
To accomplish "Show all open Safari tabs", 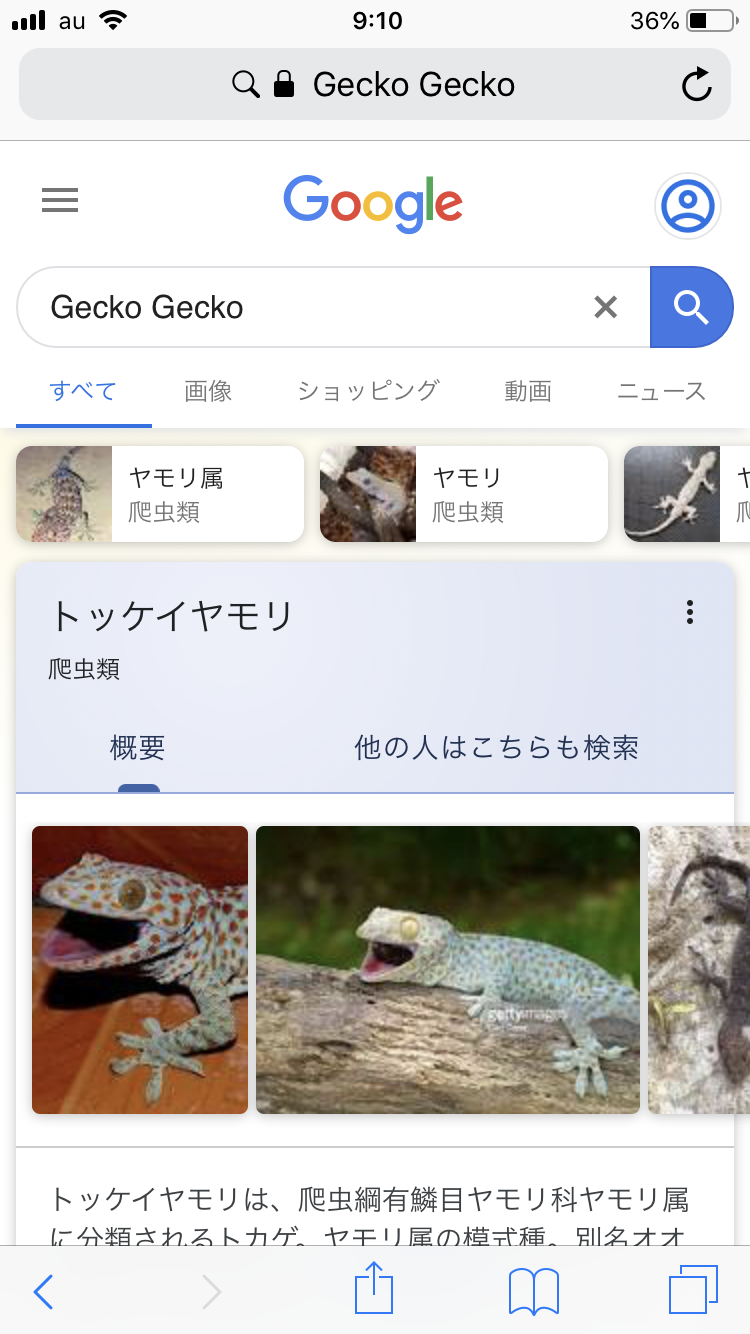I will click(x=693, y=1290).
